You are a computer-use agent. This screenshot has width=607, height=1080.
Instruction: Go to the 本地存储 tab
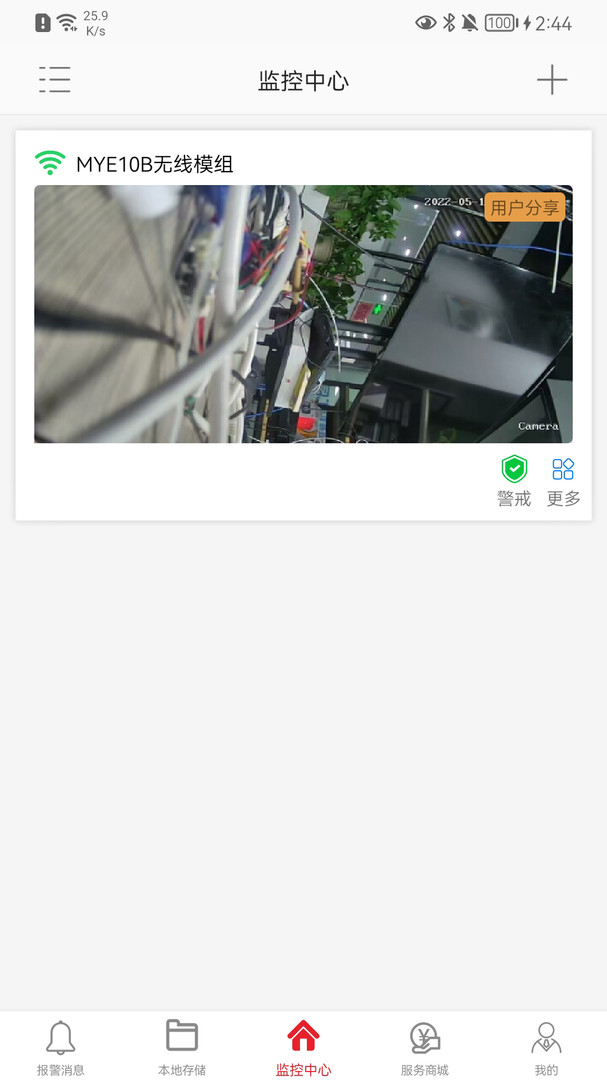(x=182, y=1047)
